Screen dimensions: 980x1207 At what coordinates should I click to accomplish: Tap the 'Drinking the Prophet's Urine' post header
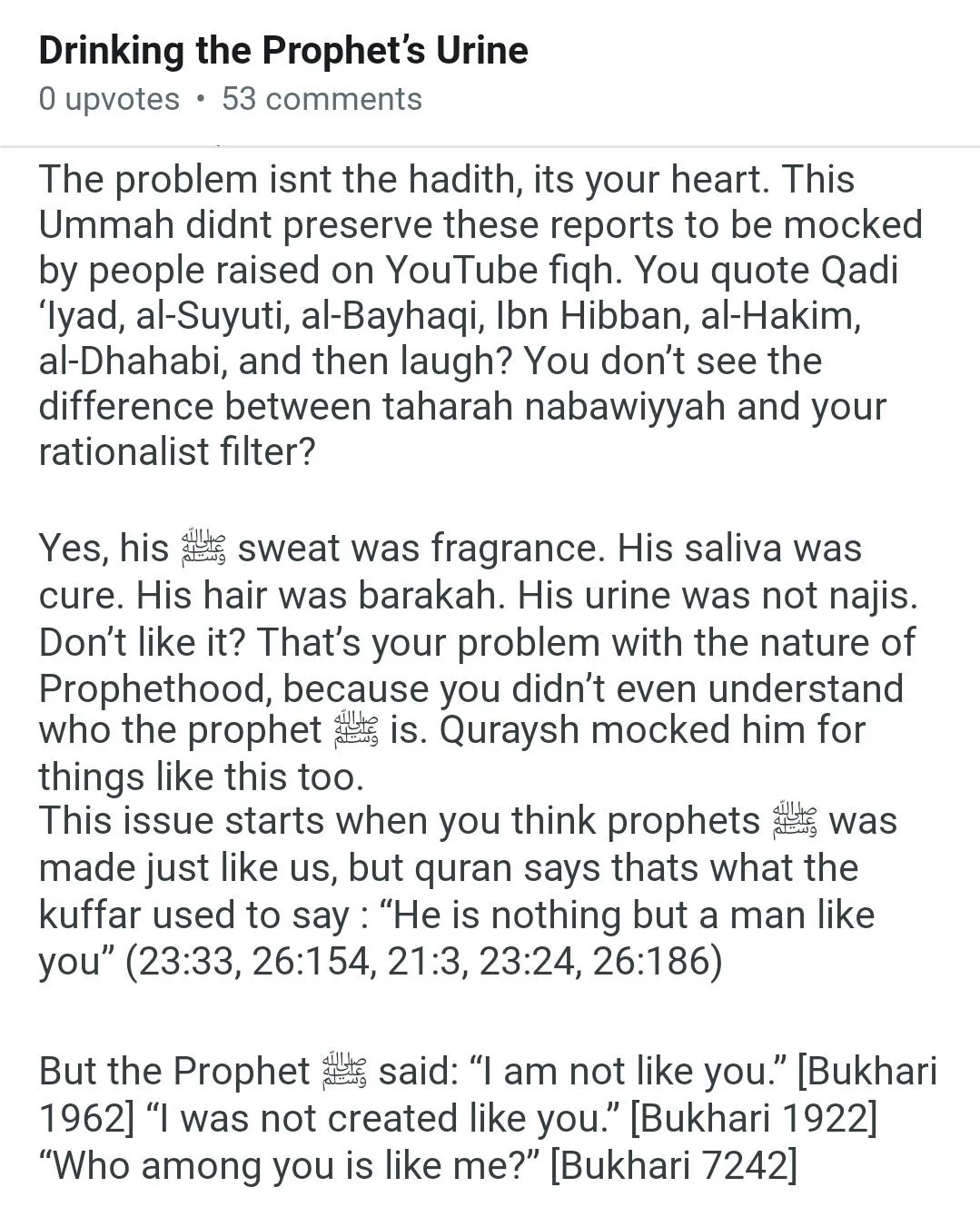pyautogui.click(x=283, y=51)
